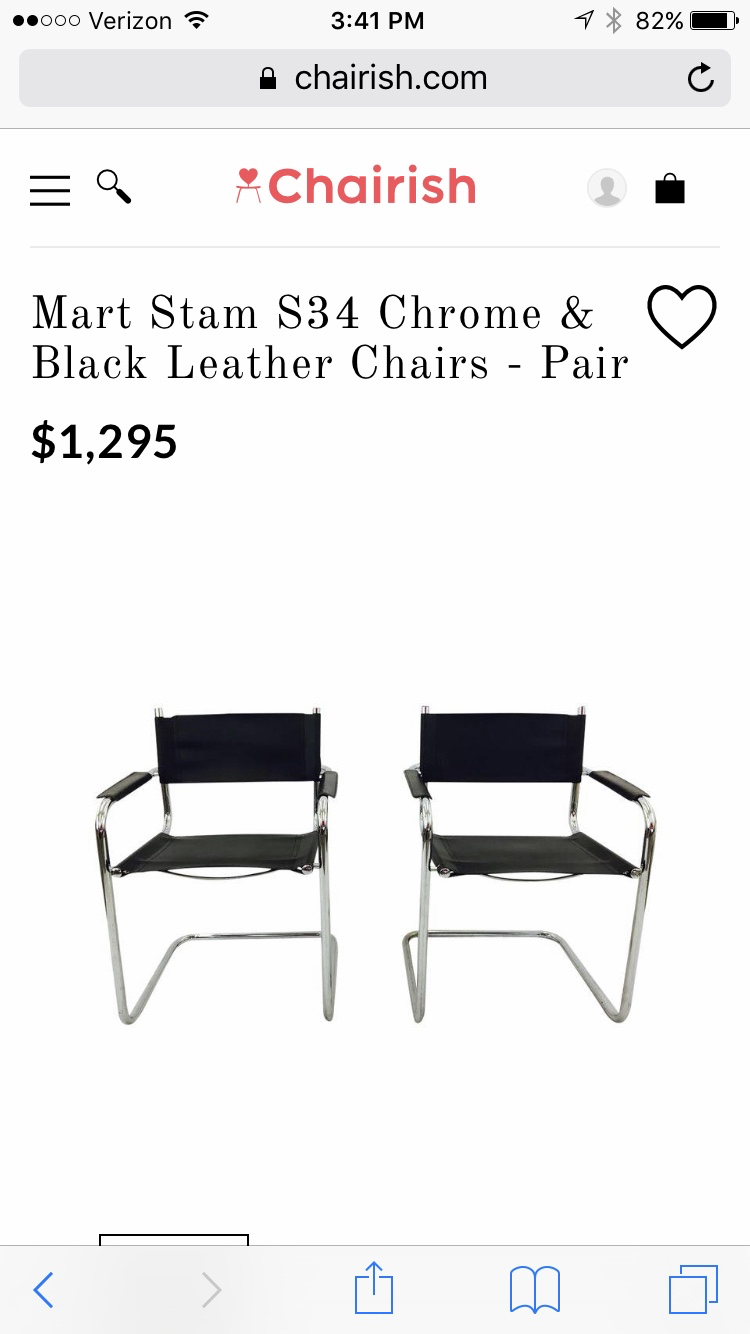Go back to the previous page
Viewport: 750px width, 1334px height.
tap(43, 1290)
